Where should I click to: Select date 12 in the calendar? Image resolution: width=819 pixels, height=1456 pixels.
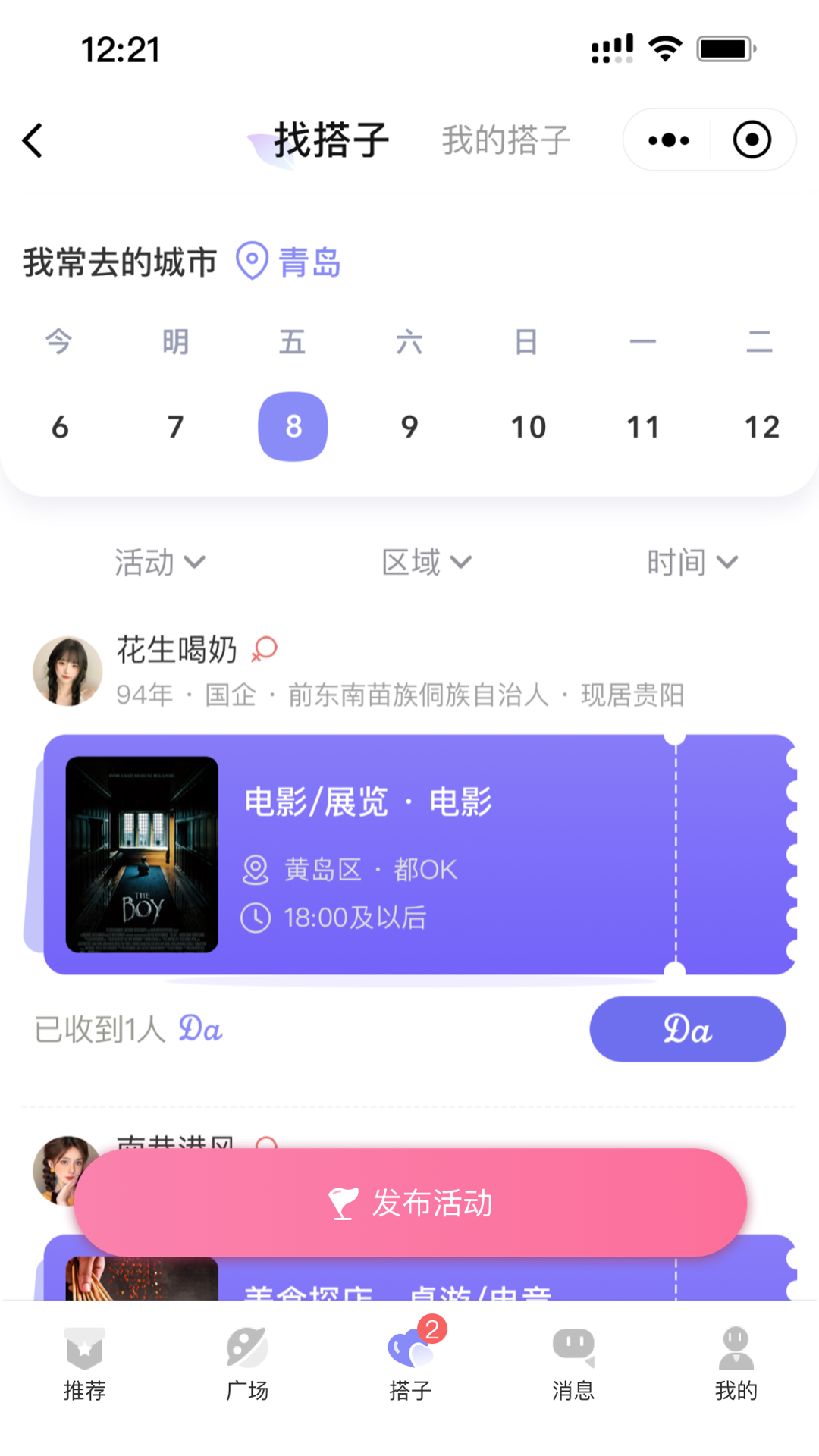click(x=761, y=427)
